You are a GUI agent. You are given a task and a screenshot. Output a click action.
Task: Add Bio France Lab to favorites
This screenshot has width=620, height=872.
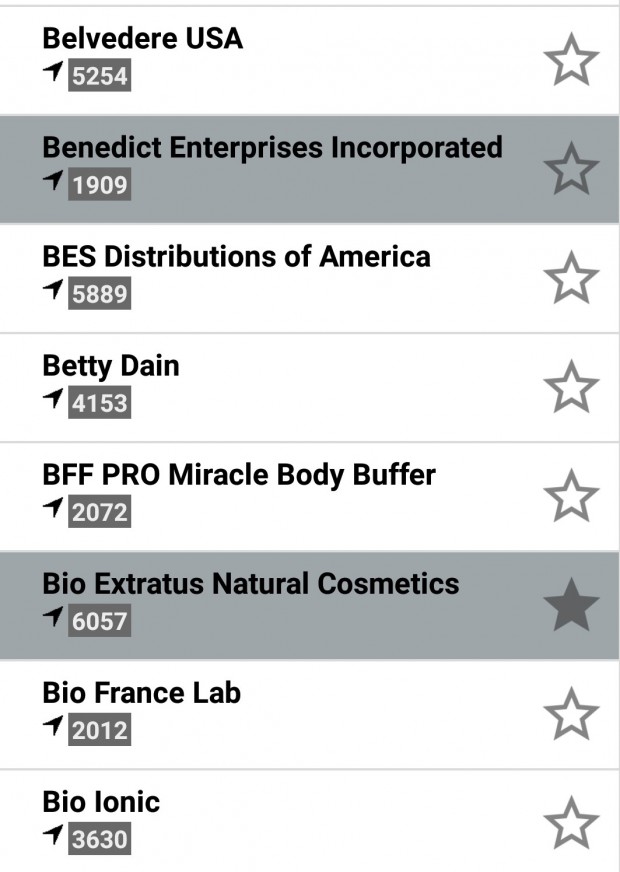(x=571, y=713)
